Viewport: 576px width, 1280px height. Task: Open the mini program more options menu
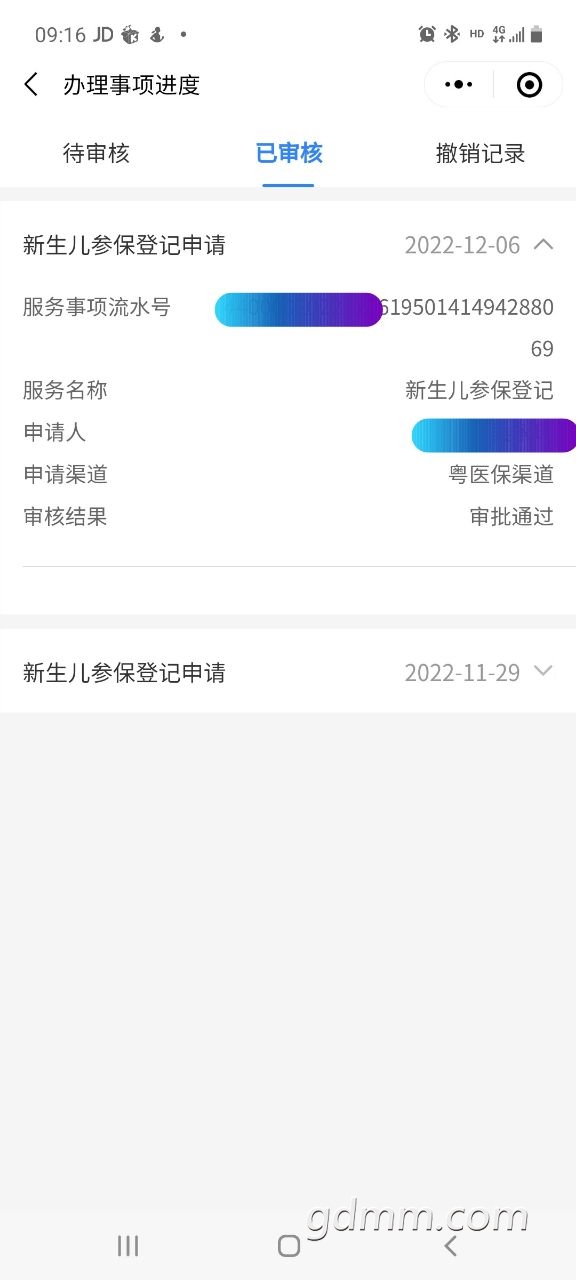pyautogui.click(x=459, y=85)
